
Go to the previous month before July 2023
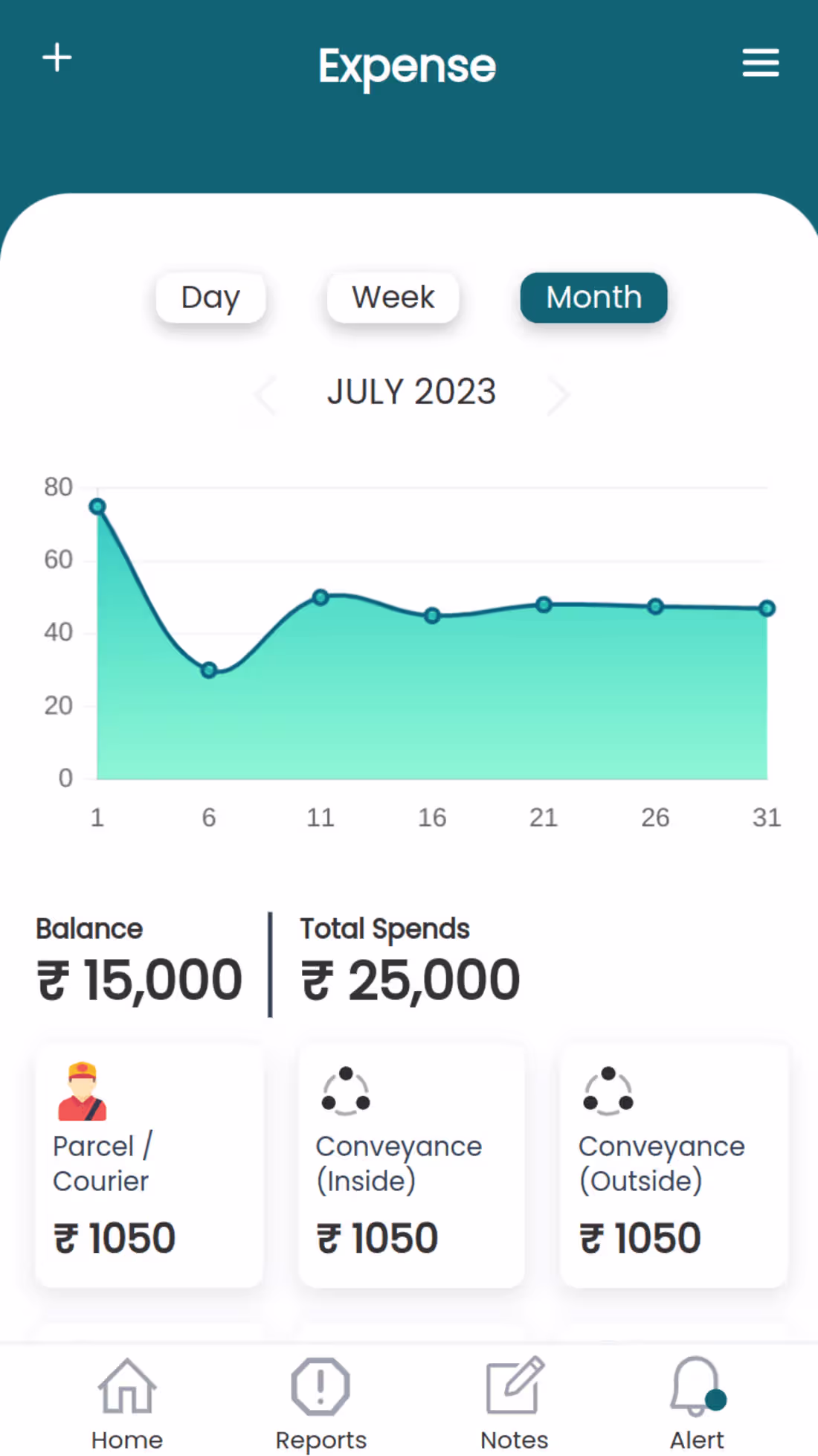265,394
